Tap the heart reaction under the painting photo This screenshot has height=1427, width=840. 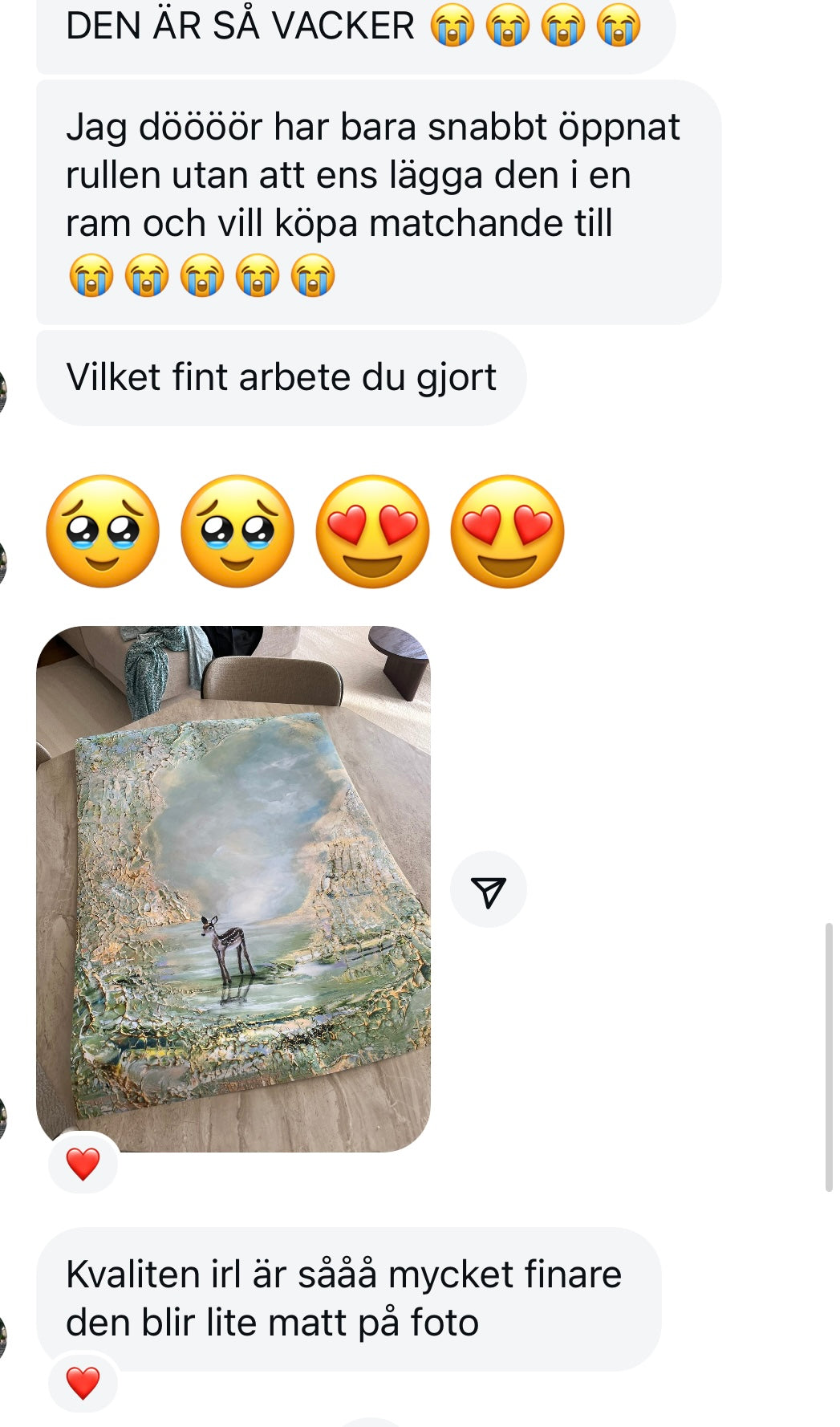point(83,1164)
